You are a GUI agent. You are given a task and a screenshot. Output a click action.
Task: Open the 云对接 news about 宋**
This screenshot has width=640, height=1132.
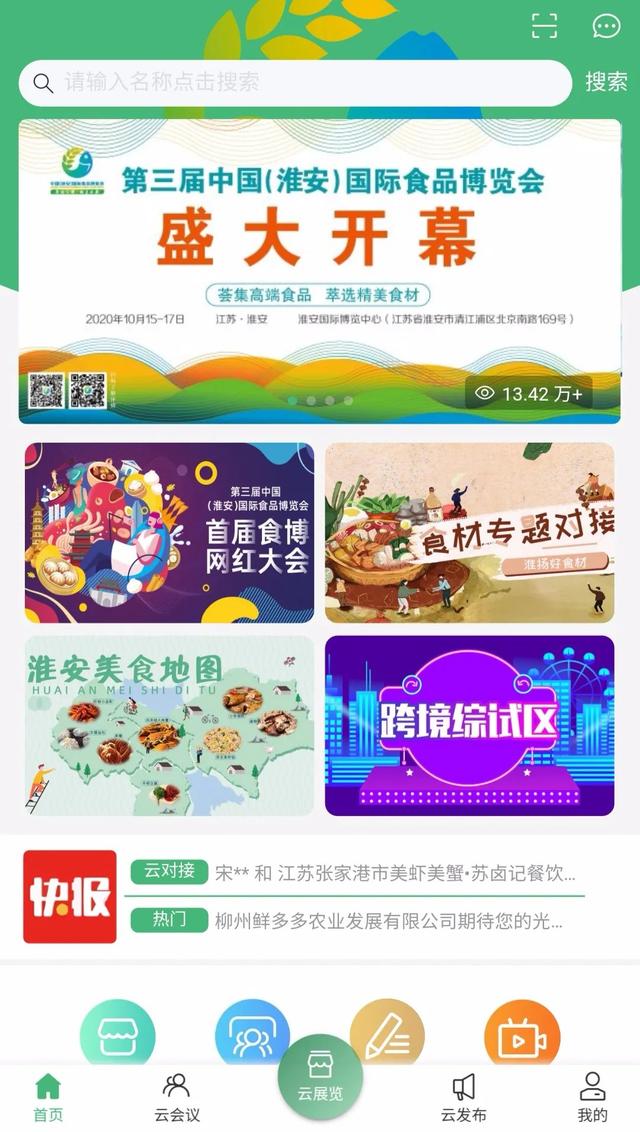tap(395, 873)
